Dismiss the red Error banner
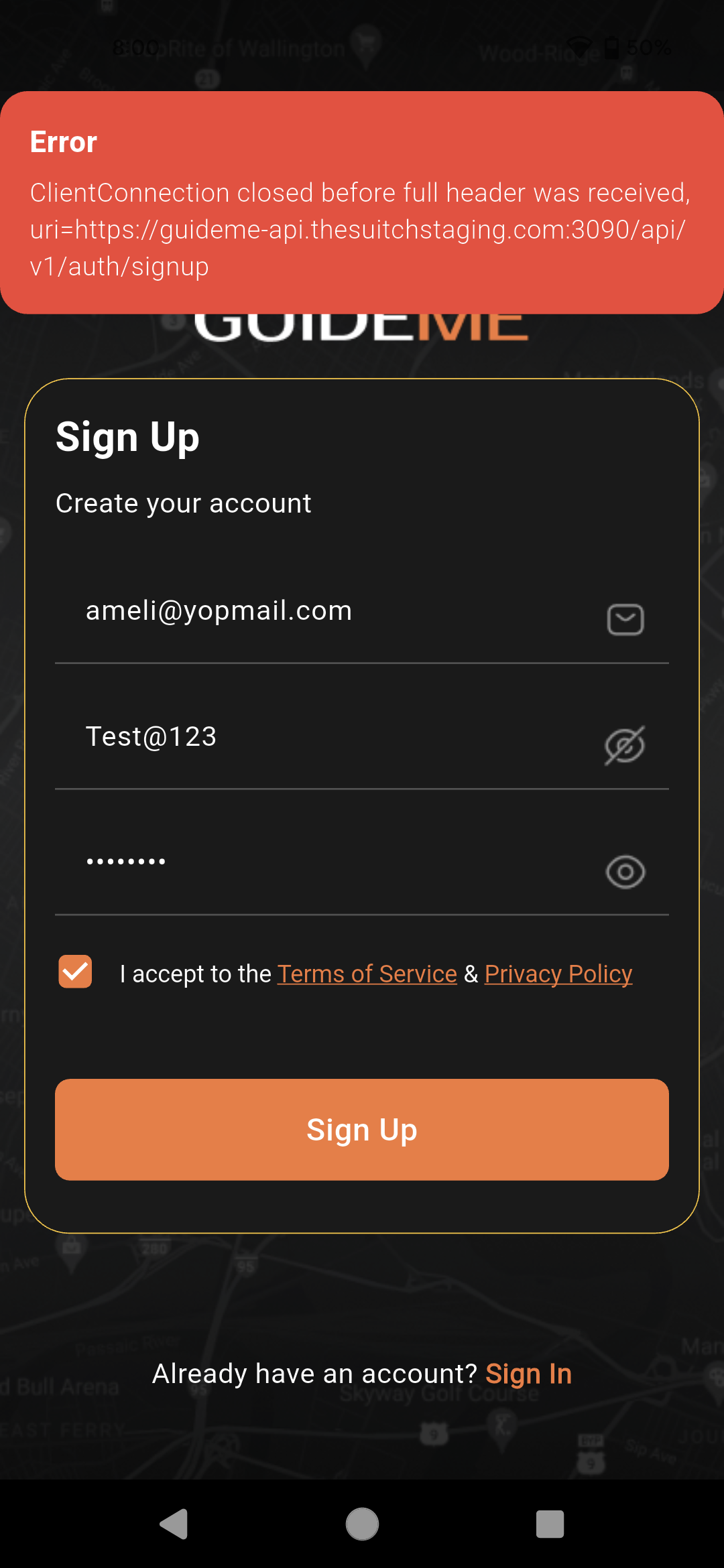 tap(362, 202)
